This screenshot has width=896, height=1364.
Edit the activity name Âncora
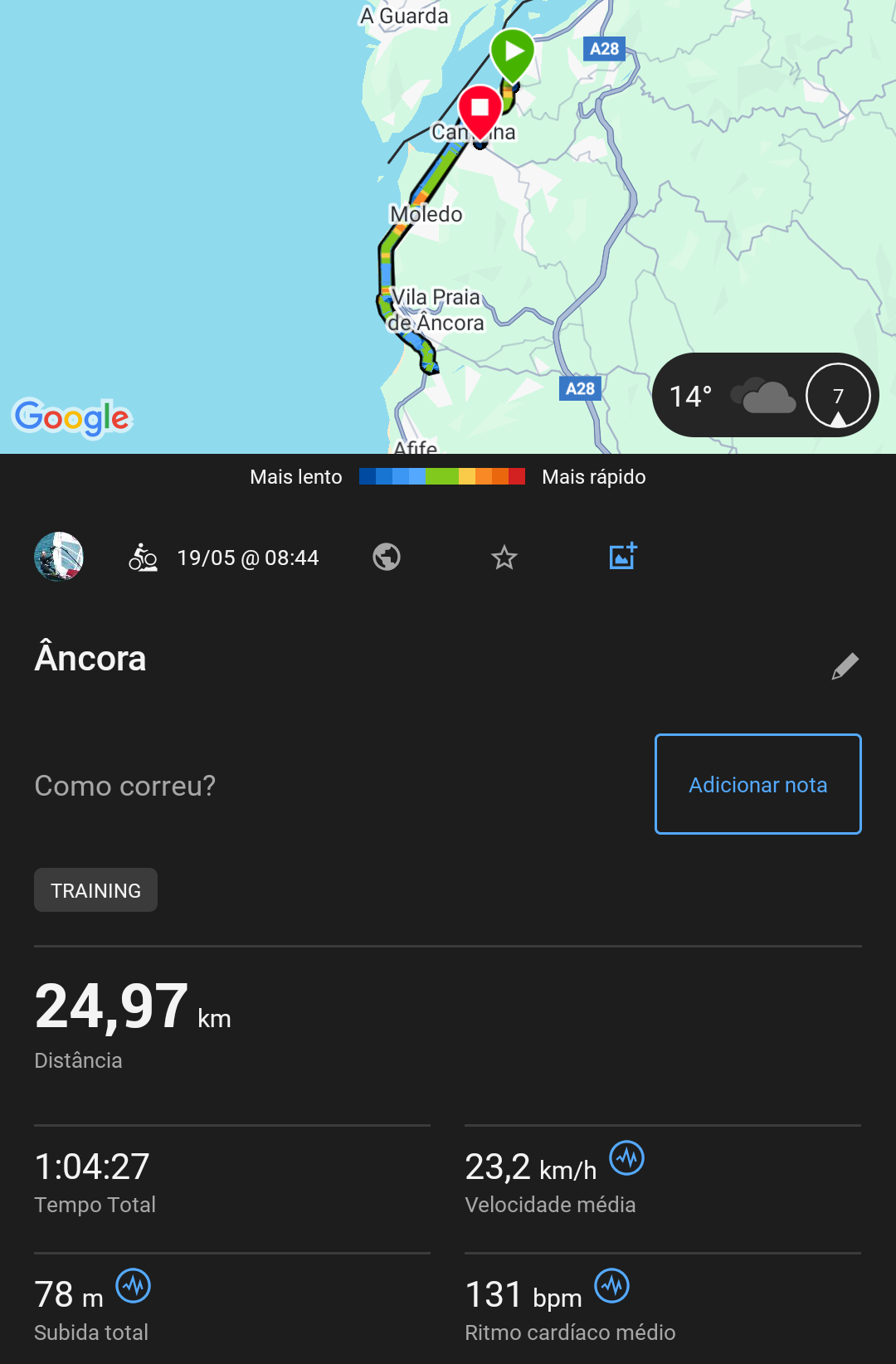click(x=845, y=665)
